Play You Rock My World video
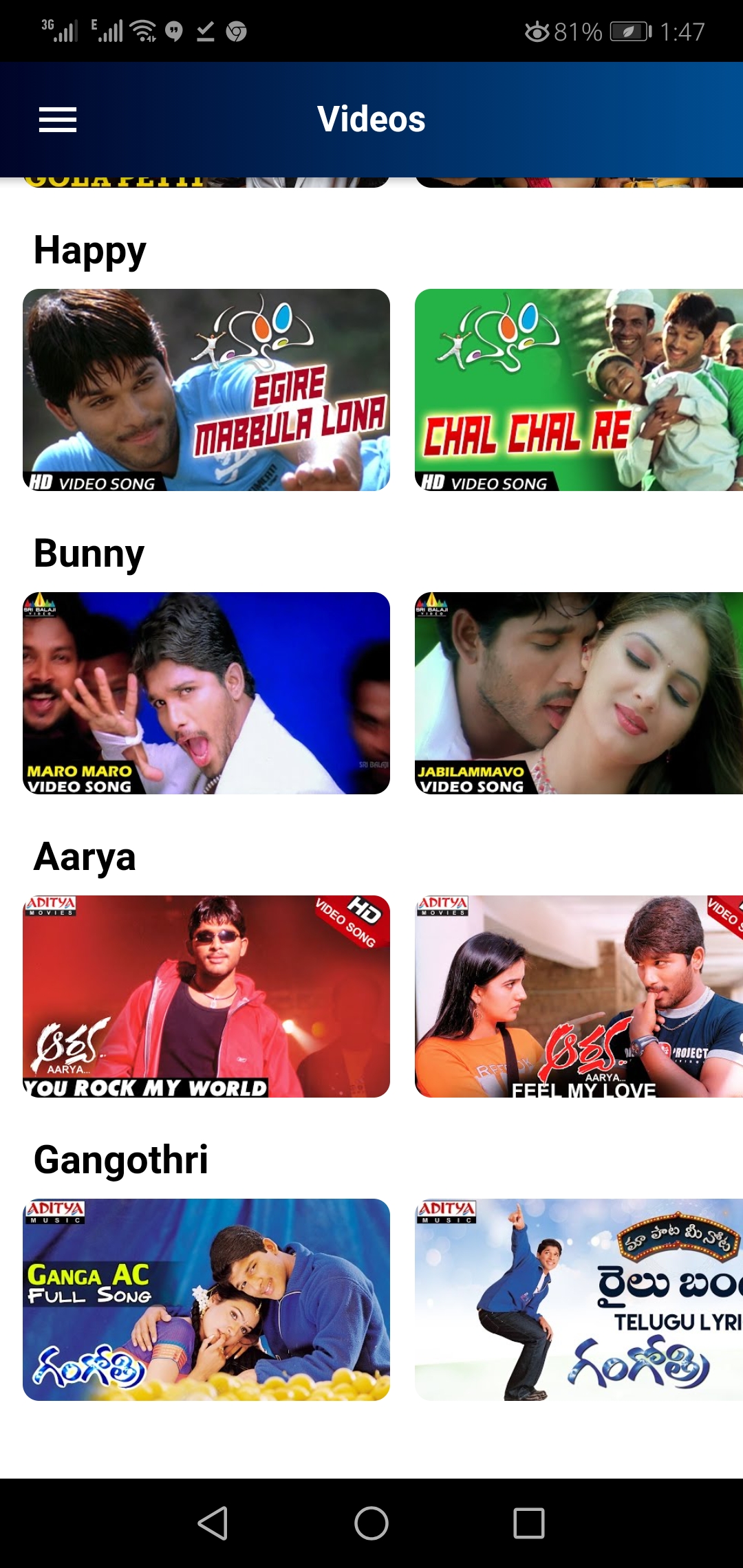This screenshot has height=1568, width=743. (206, 997)
